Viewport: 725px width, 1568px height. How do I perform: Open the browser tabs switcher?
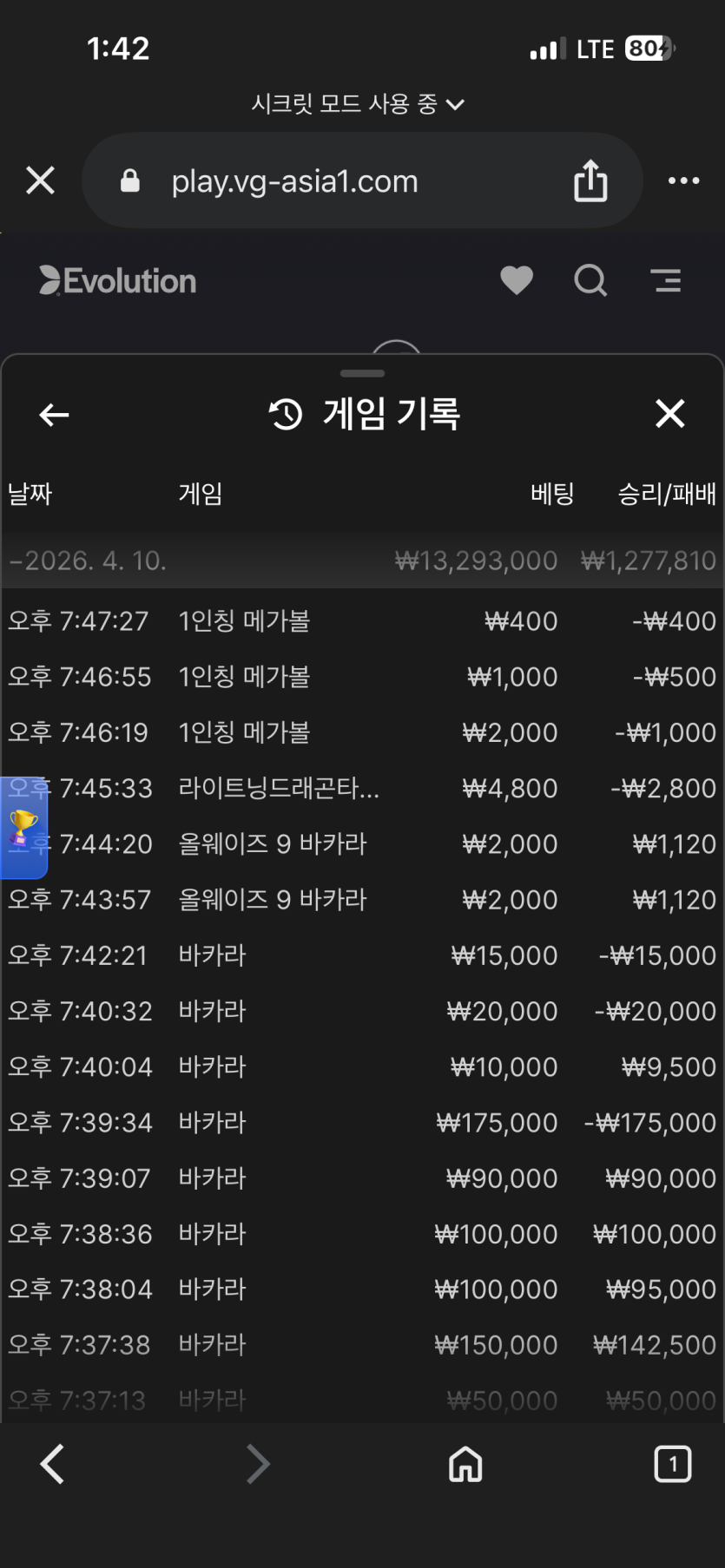tap(672, 1464)
